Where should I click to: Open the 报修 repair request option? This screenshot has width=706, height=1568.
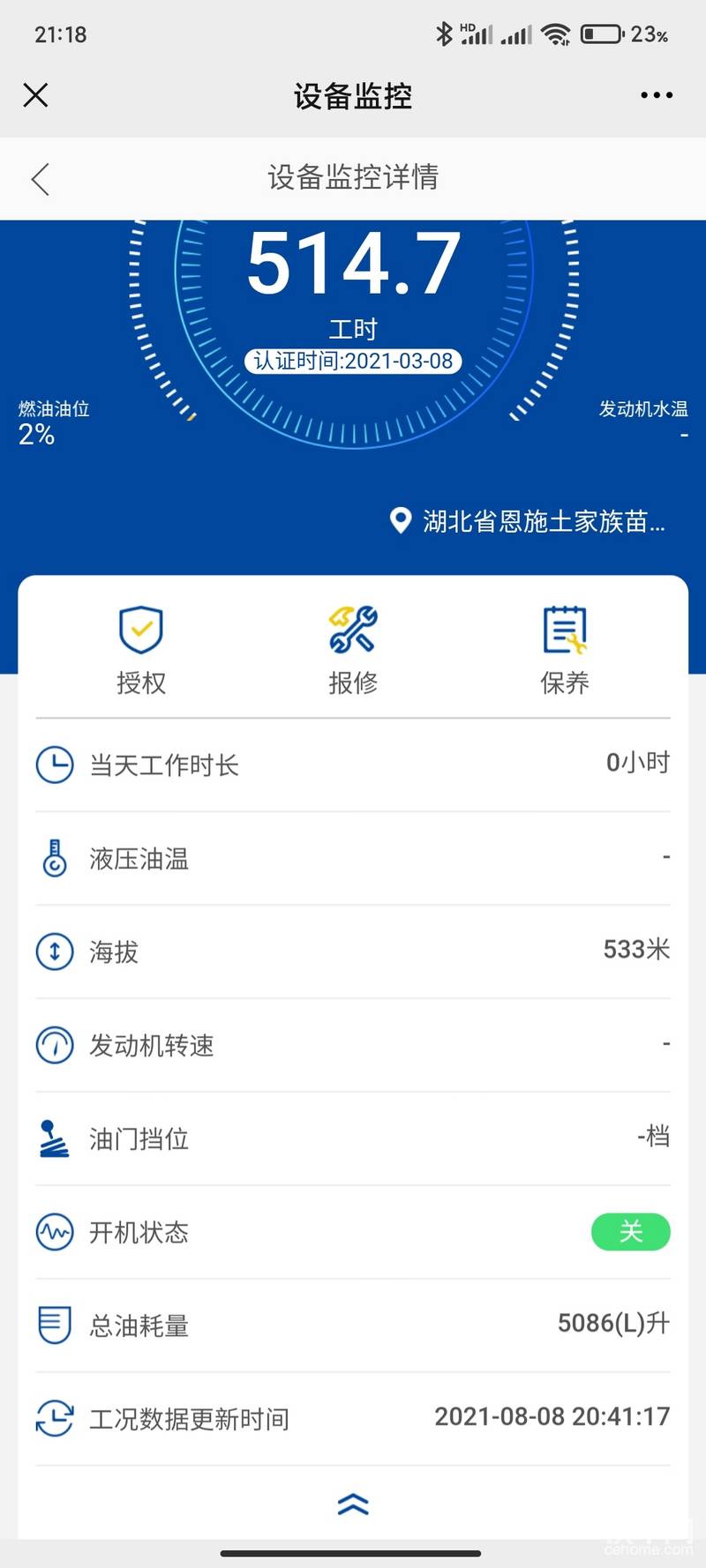[353, 650]
